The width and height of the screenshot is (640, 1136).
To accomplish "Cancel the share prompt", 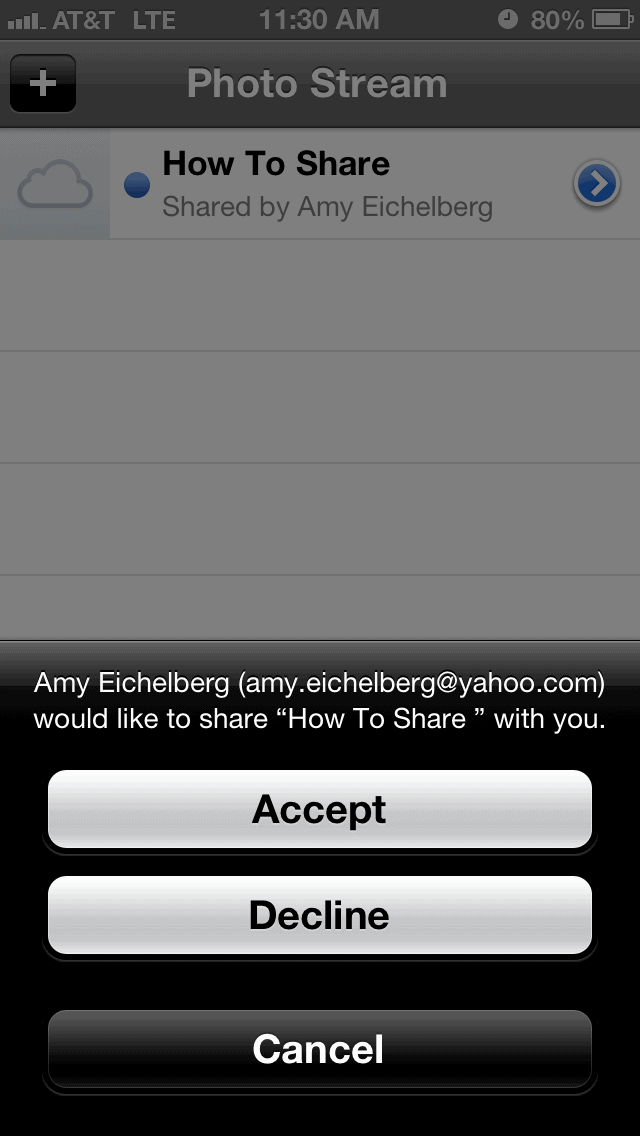I will pos(320,1049).
